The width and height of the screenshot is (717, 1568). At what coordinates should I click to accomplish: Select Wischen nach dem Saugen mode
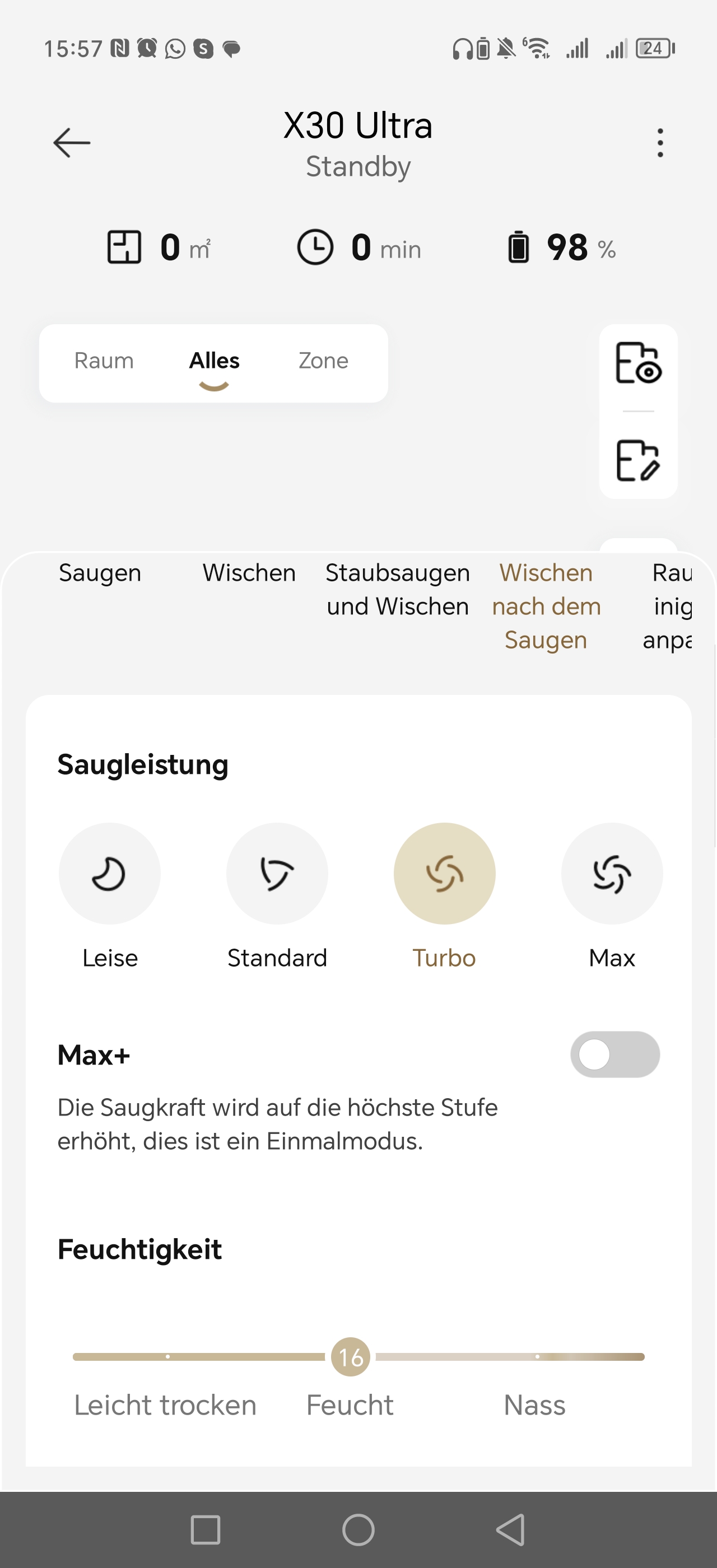point(546,607)
